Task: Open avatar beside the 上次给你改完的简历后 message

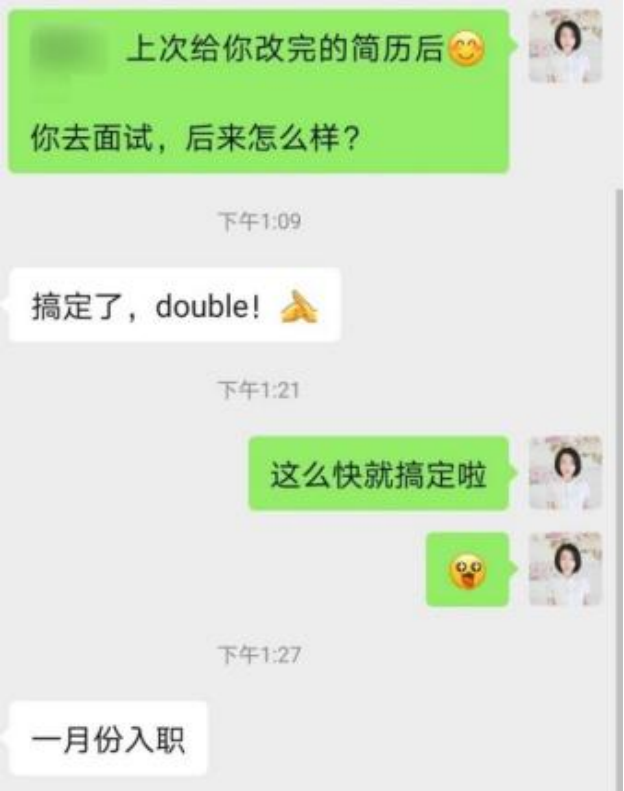Action: 565,48
